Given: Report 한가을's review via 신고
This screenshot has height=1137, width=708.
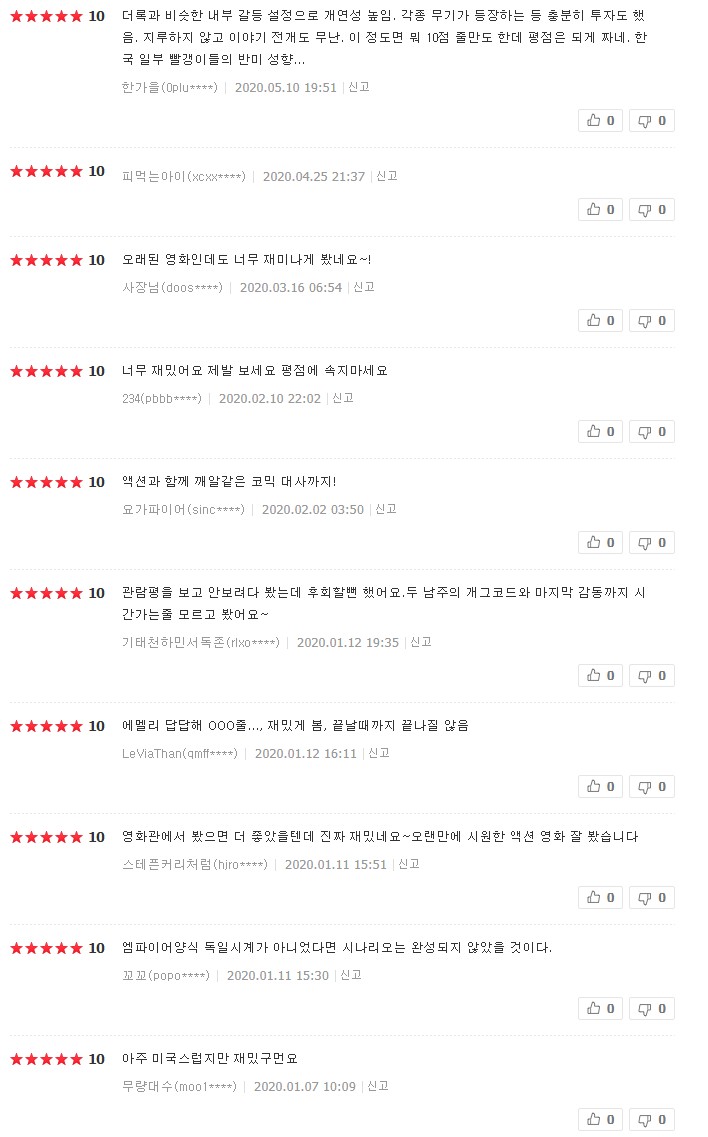Looking at the screenshot, I should click(x=358, y=87).
